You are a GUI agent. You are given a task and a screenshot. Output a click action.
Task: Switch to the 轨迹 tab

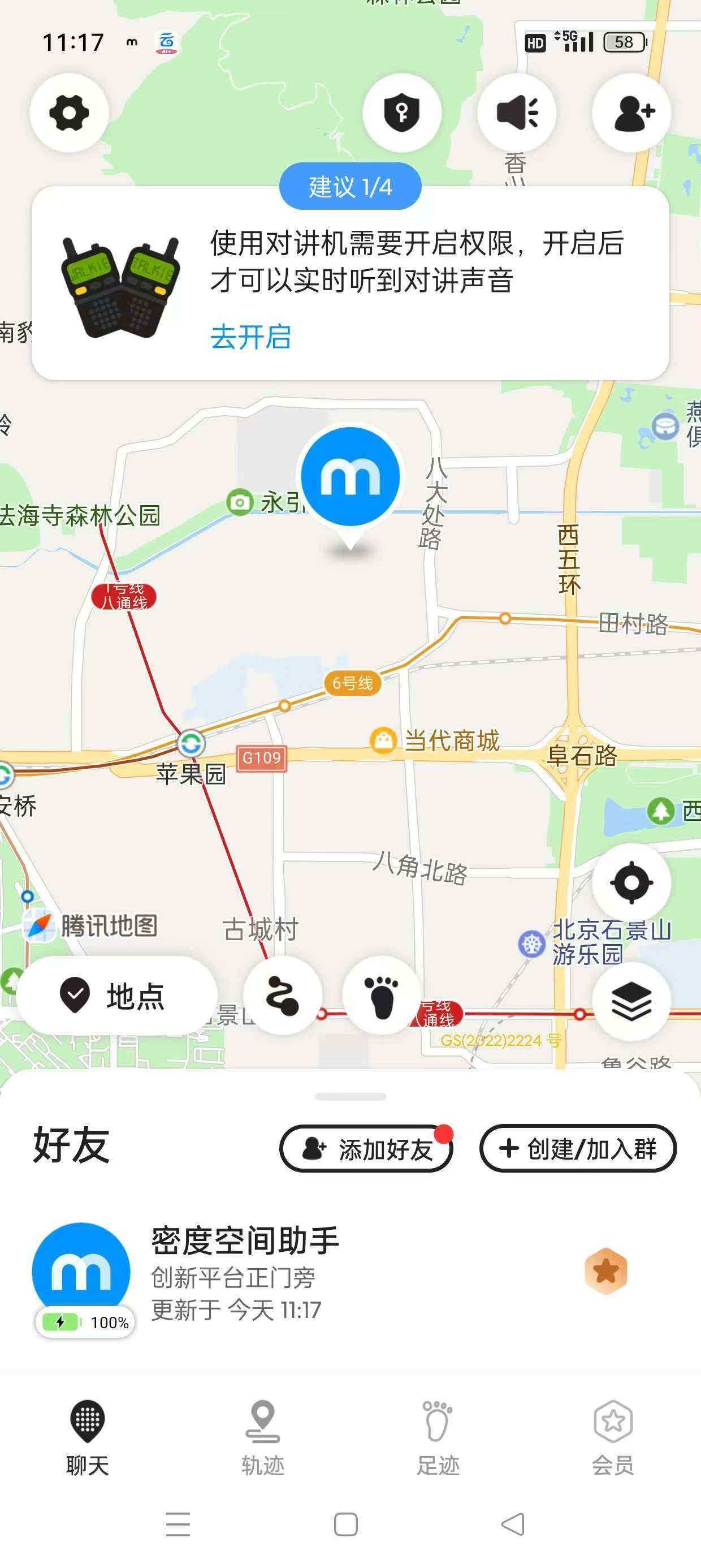(x=263, y=1438)
